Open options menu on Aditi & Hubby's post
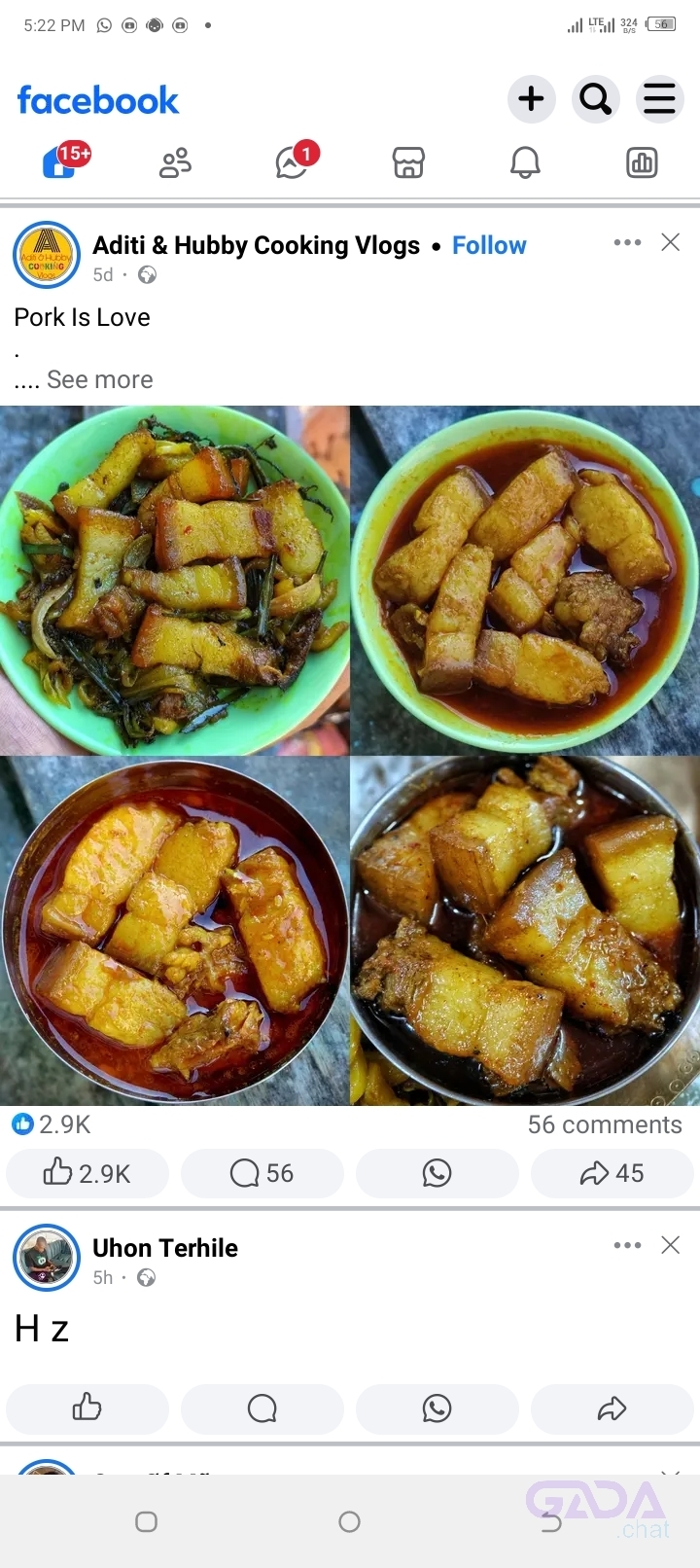700x1568 pixels. point(627,242)
